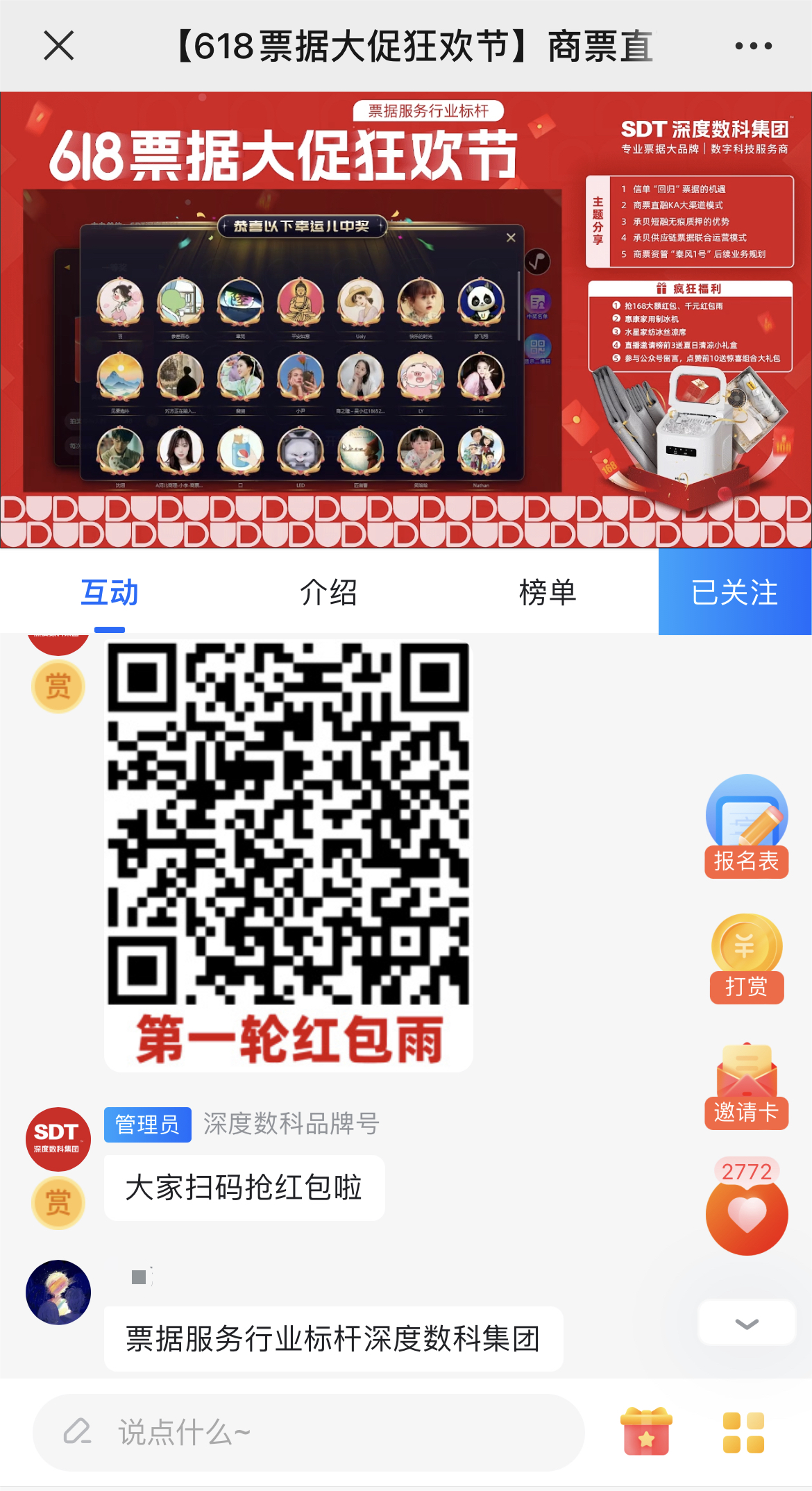The width and height of the screenshot is (812, 1491).
Task: Tap 赏 beside 大家扫码抢红包啦 message
Action: point(58,1202)
